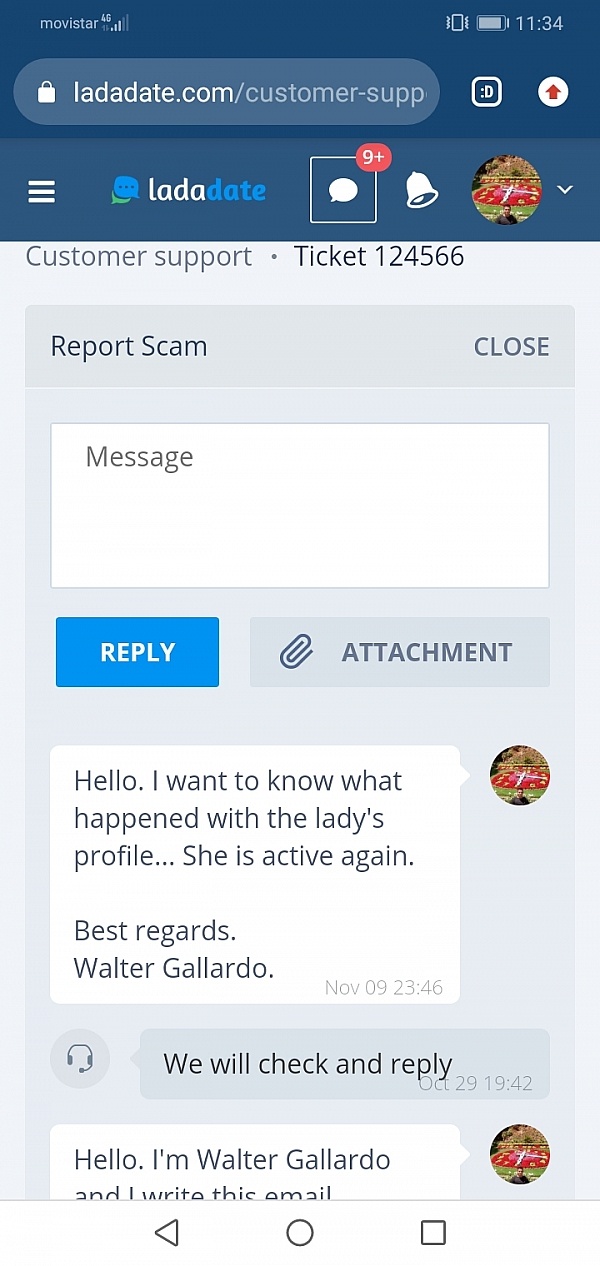Open the notifications bell
Image resolution: width=600 pixels, height=1266 pixels.
(421, 190)
